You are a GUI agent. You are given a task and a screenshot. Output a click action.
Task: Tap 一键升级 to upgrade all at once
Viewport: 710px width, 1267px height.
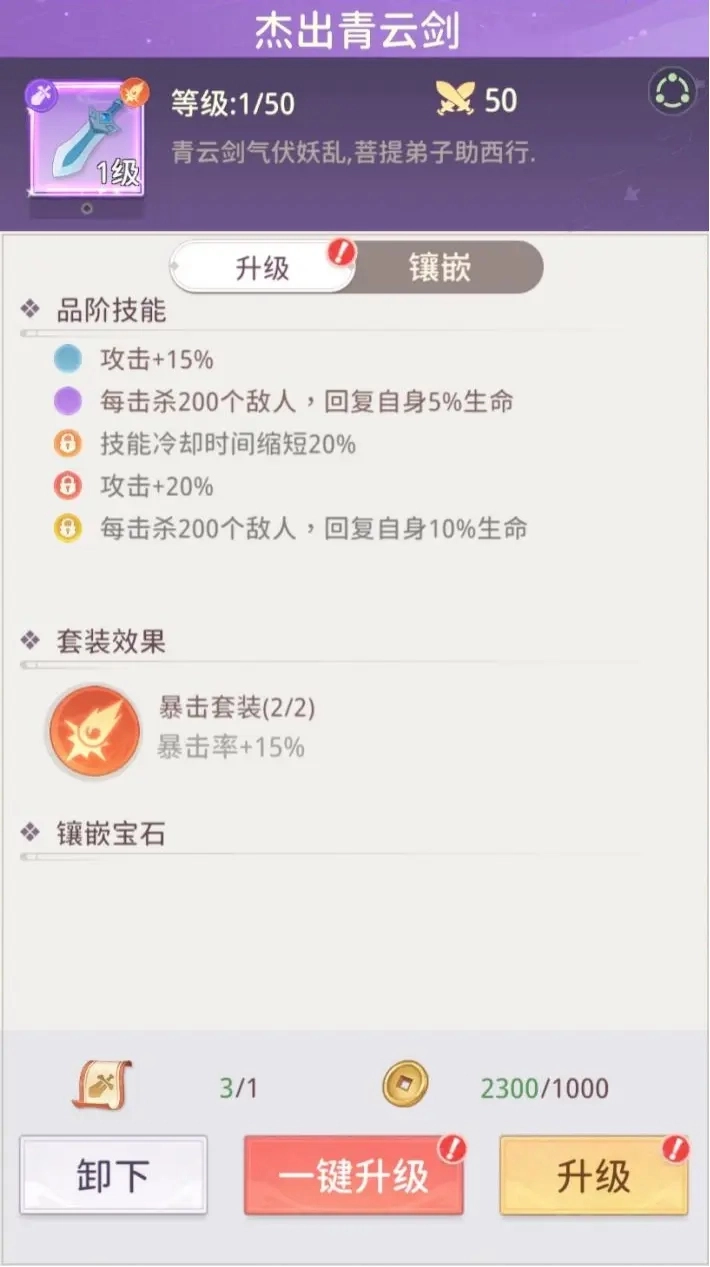pyautogui.click(x=353, y=1175)
